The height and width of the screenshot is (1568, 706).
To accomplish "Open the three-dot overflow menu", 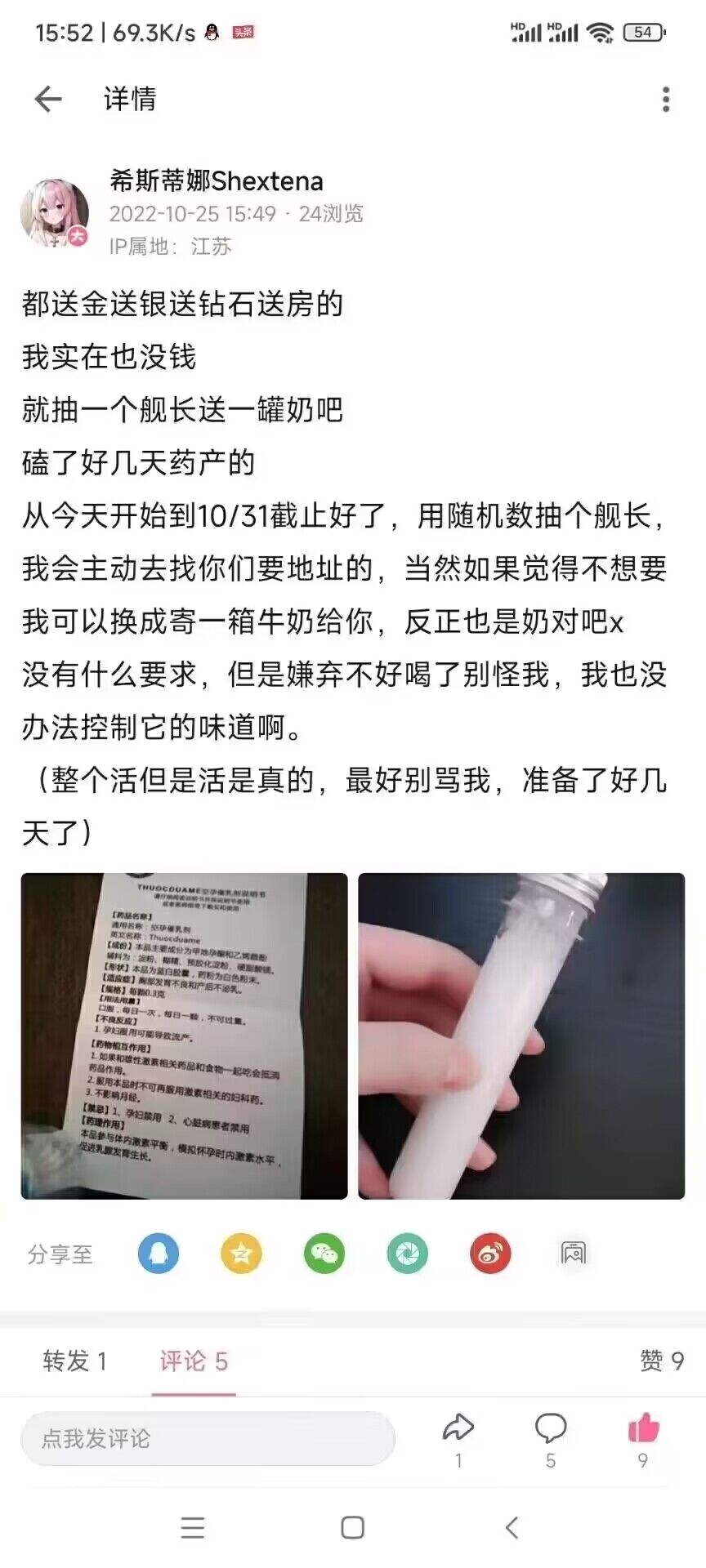I will coord(666,99).
